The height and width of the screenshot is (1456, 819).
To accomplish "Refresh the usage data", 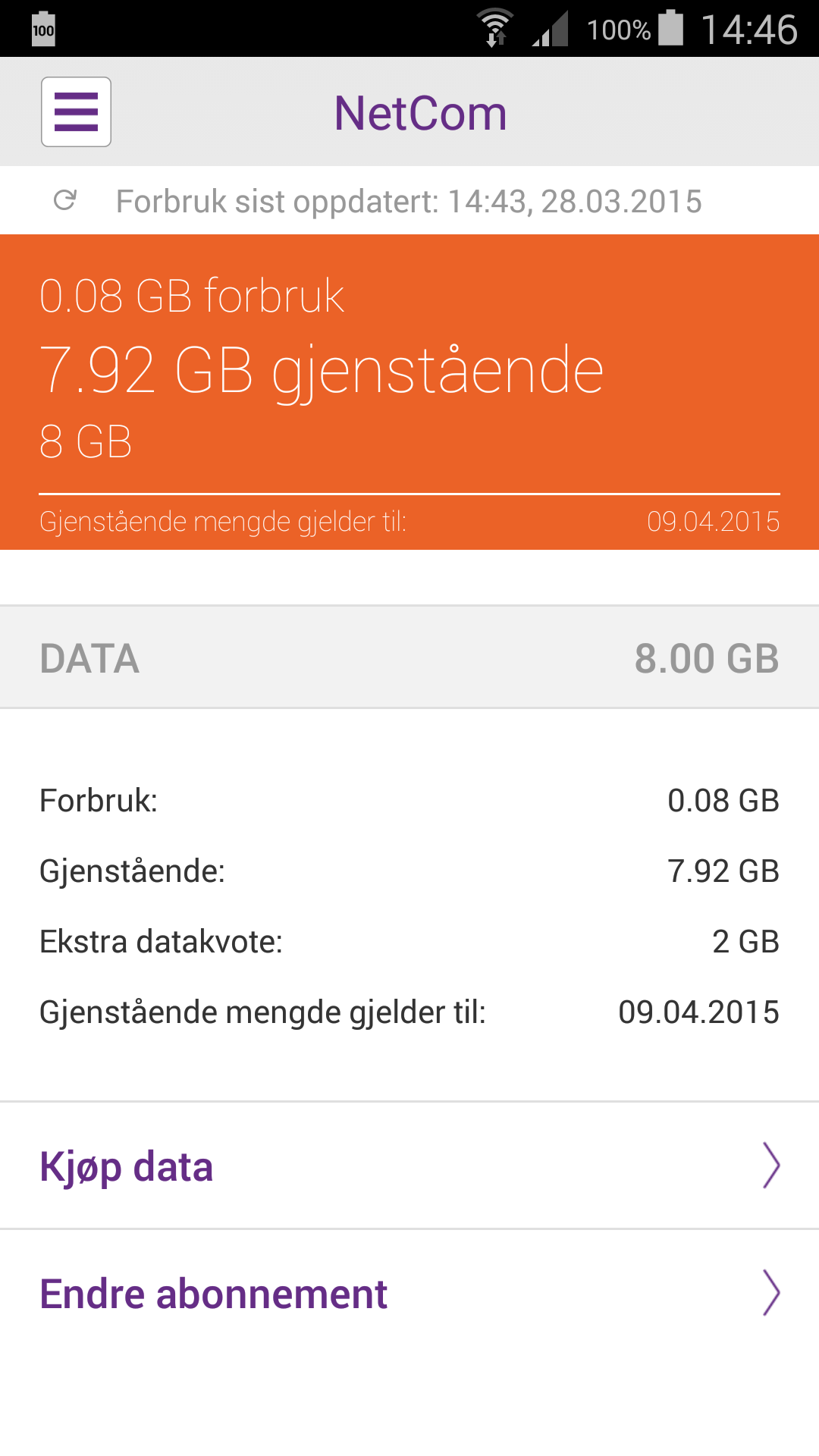I will [65, 201].
